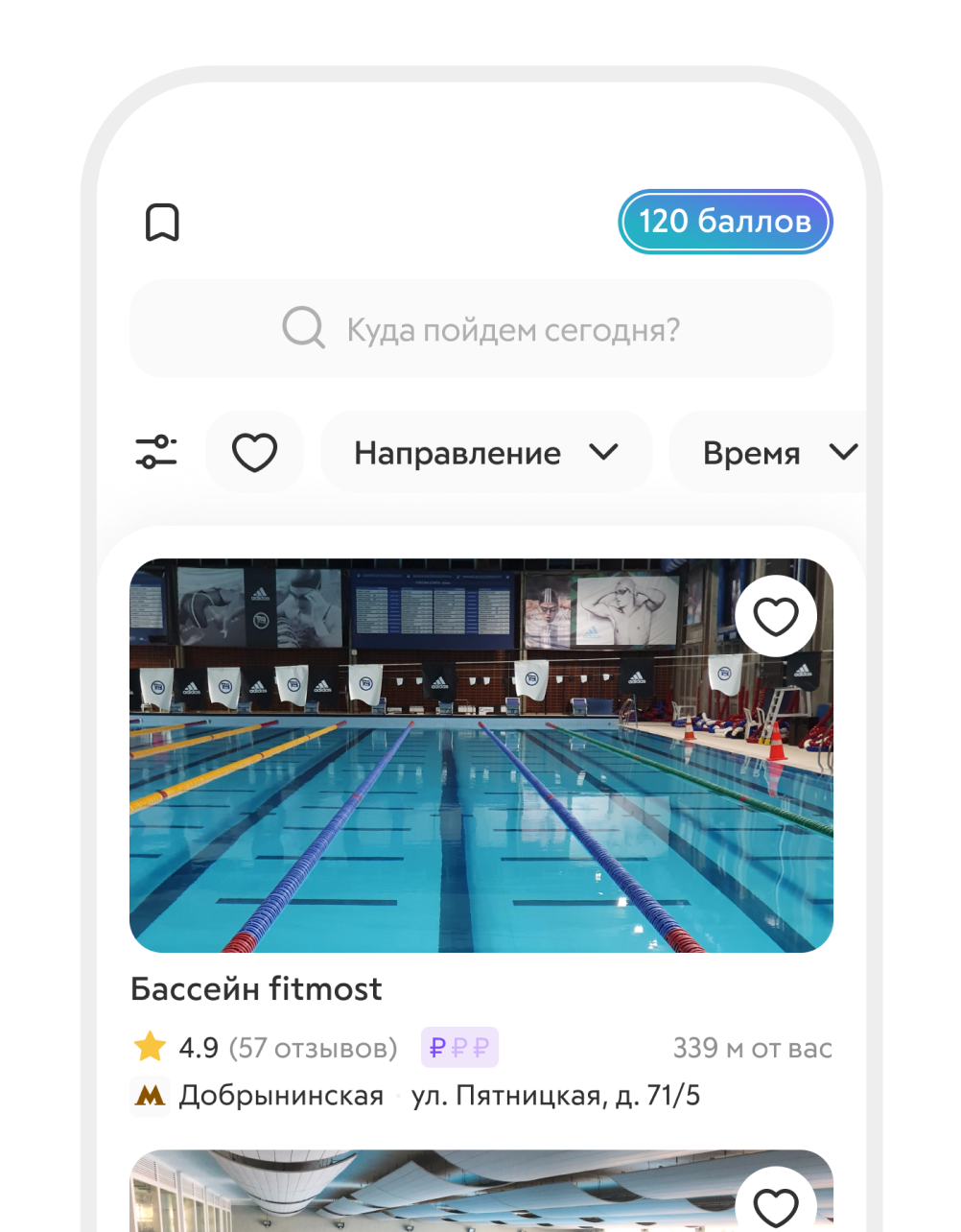The height and width of the screenshot is (1232, 961).
Task: Open the 120 баллов points badge
Action: (725, 222)
